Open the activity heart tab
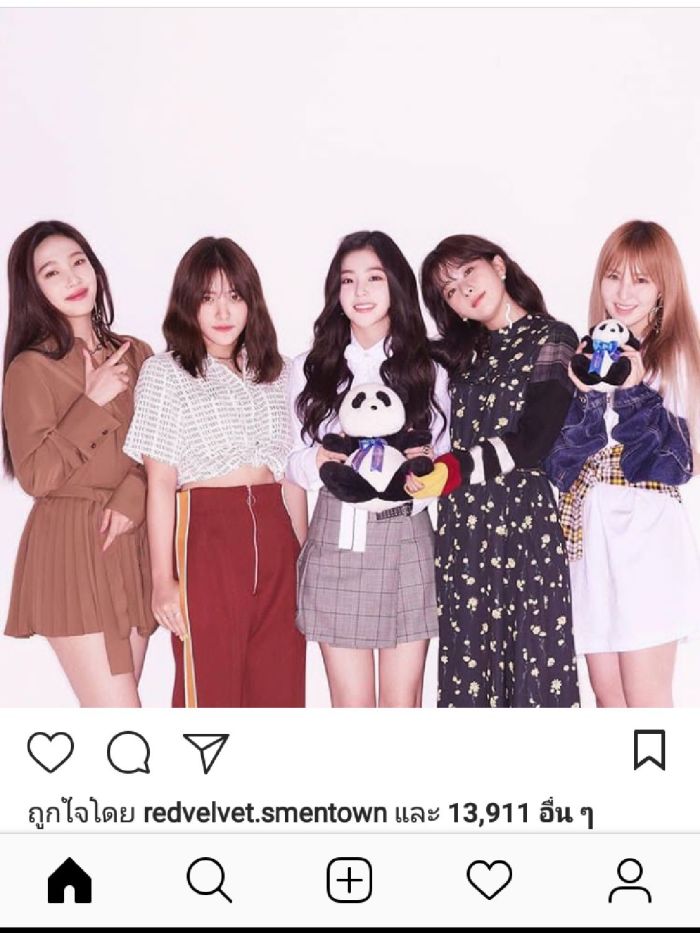The width and height of the screenshot is (700, 933). (489, 881)
